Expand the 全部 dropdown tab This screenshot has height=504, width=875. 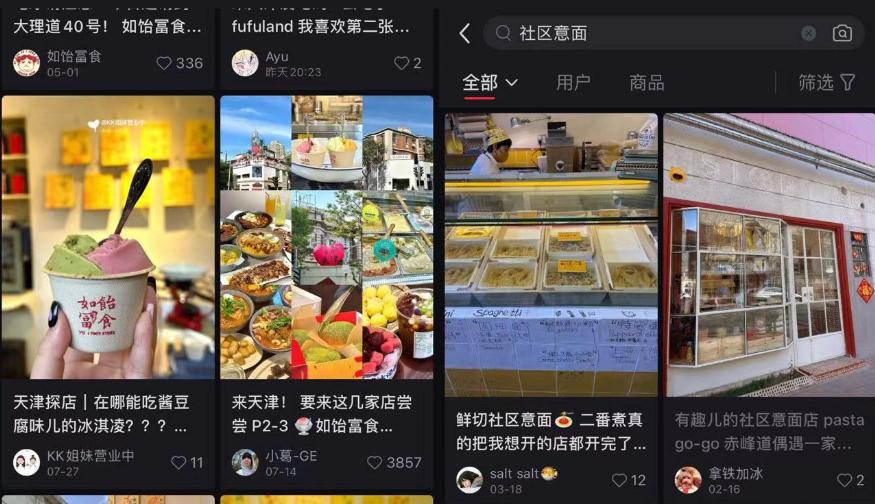(x=489, y=83)
